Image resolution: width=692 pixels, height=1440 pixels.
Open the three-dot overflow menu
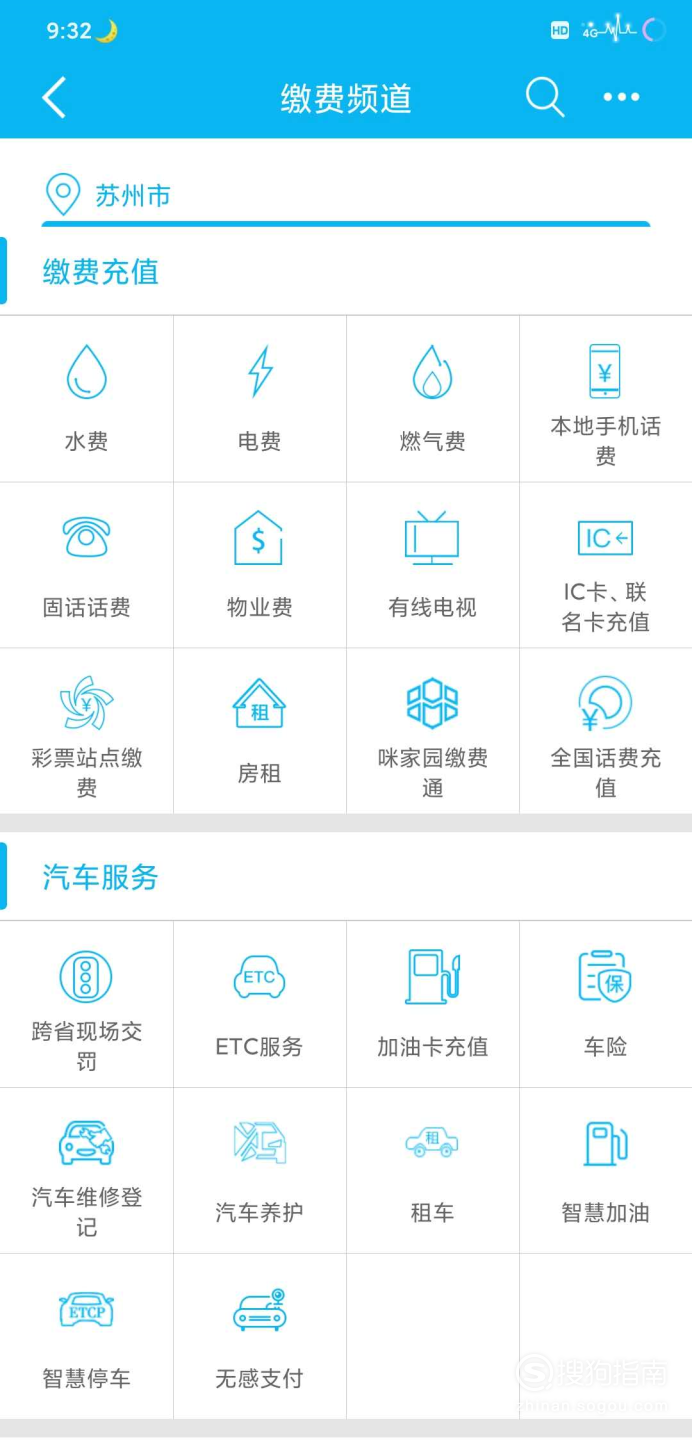621,97
